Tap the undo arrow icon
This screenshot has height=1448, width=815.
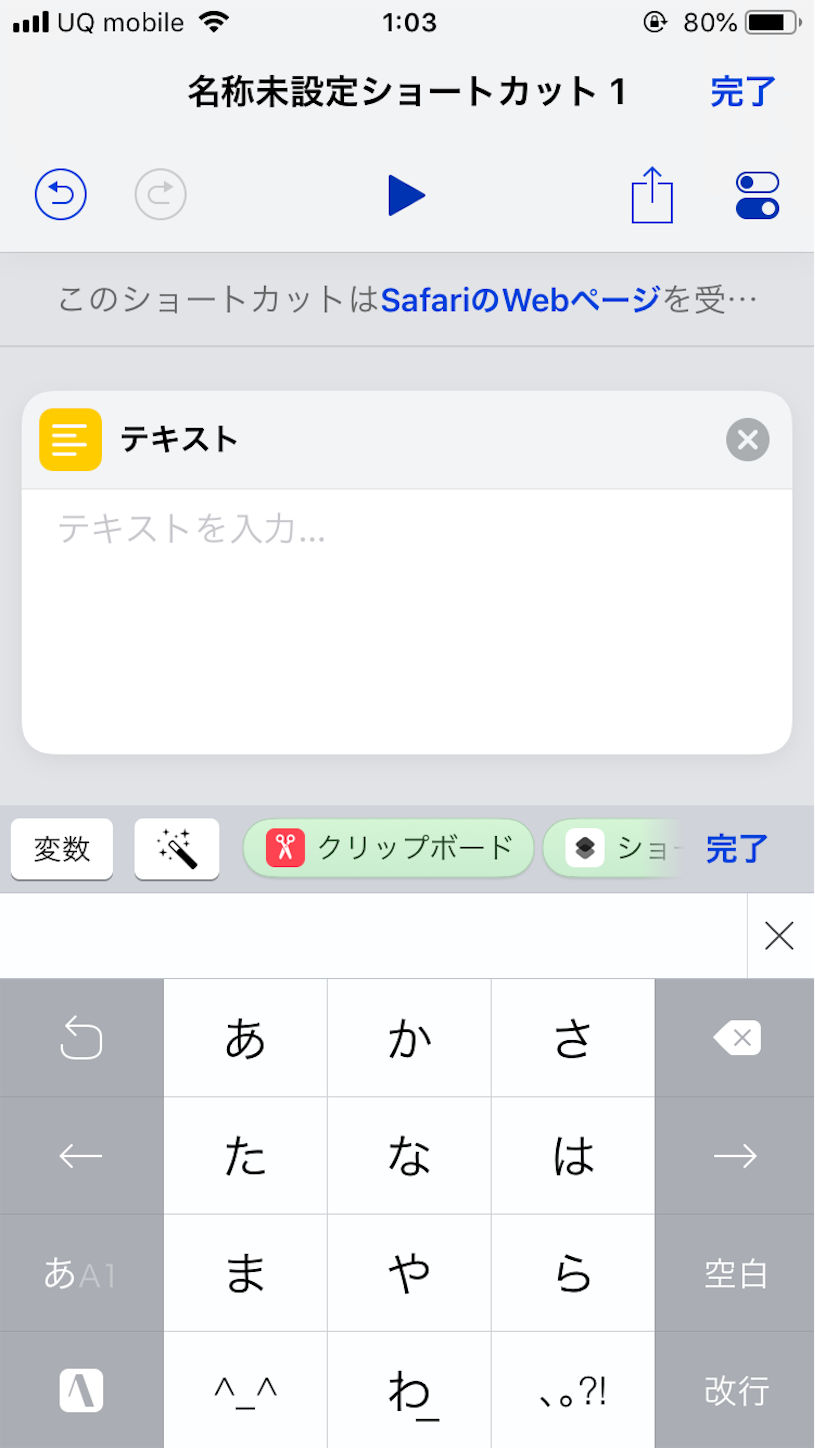point(60,195)
